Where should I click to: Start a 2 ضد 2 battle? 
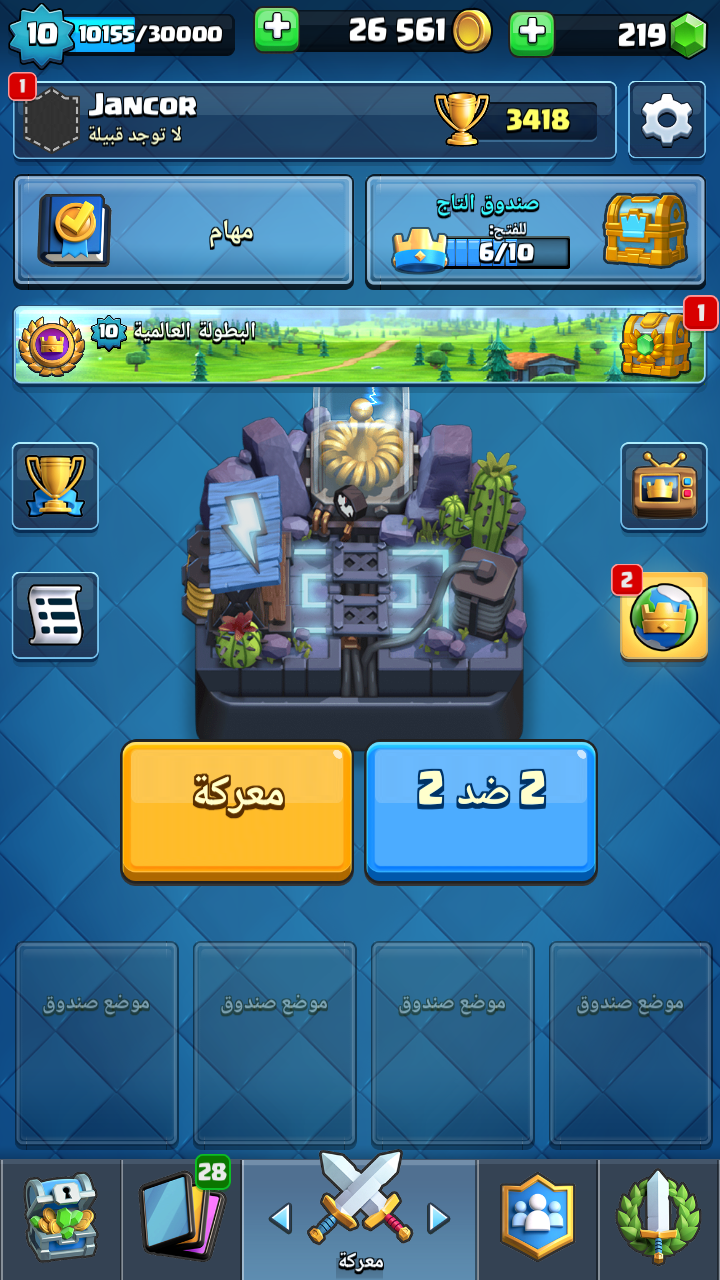coord(481,811)
